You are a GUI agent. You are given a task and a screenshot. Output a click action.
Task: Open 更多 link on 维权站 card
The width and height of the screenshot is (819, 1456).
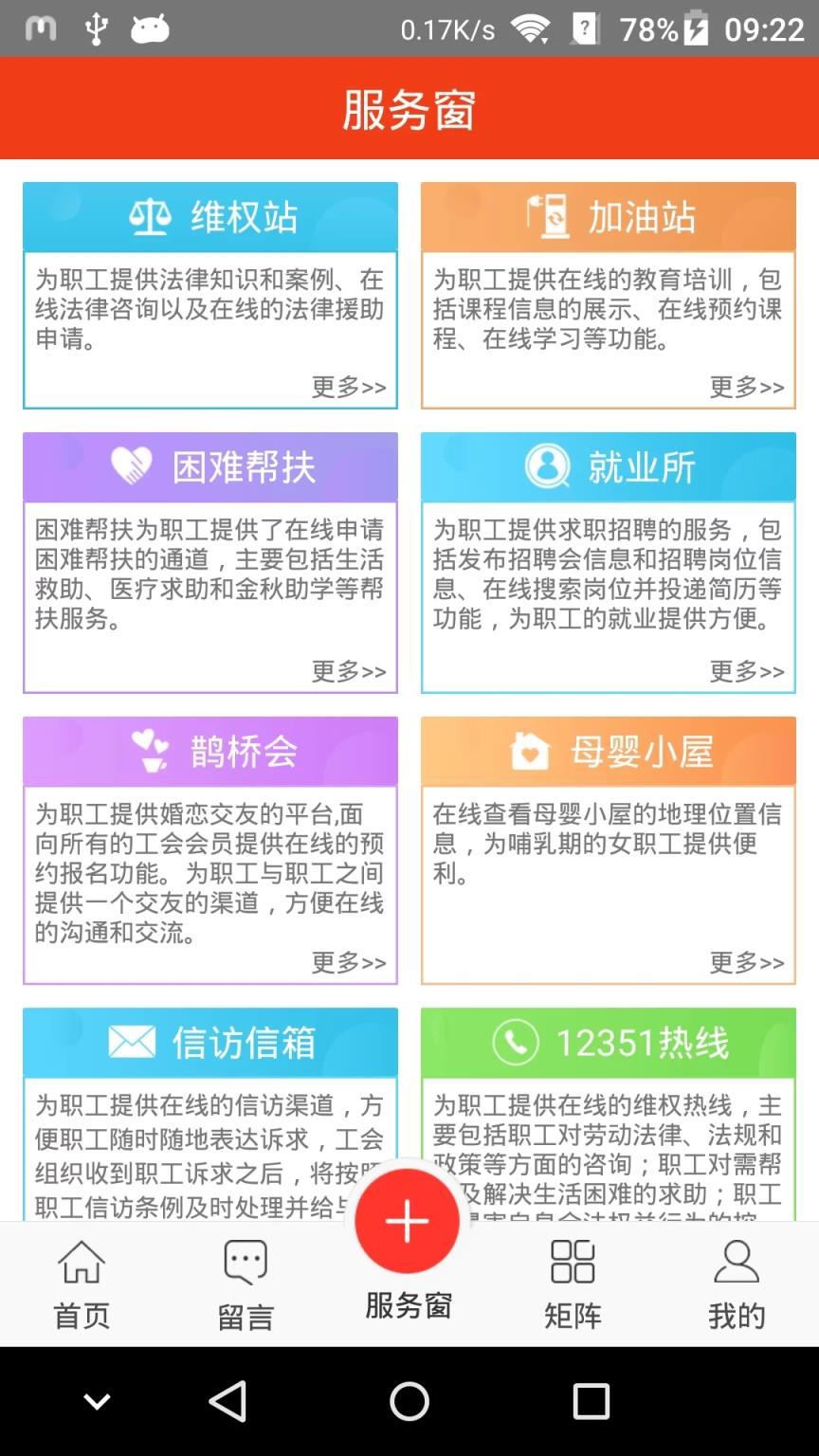click(347, 387)
